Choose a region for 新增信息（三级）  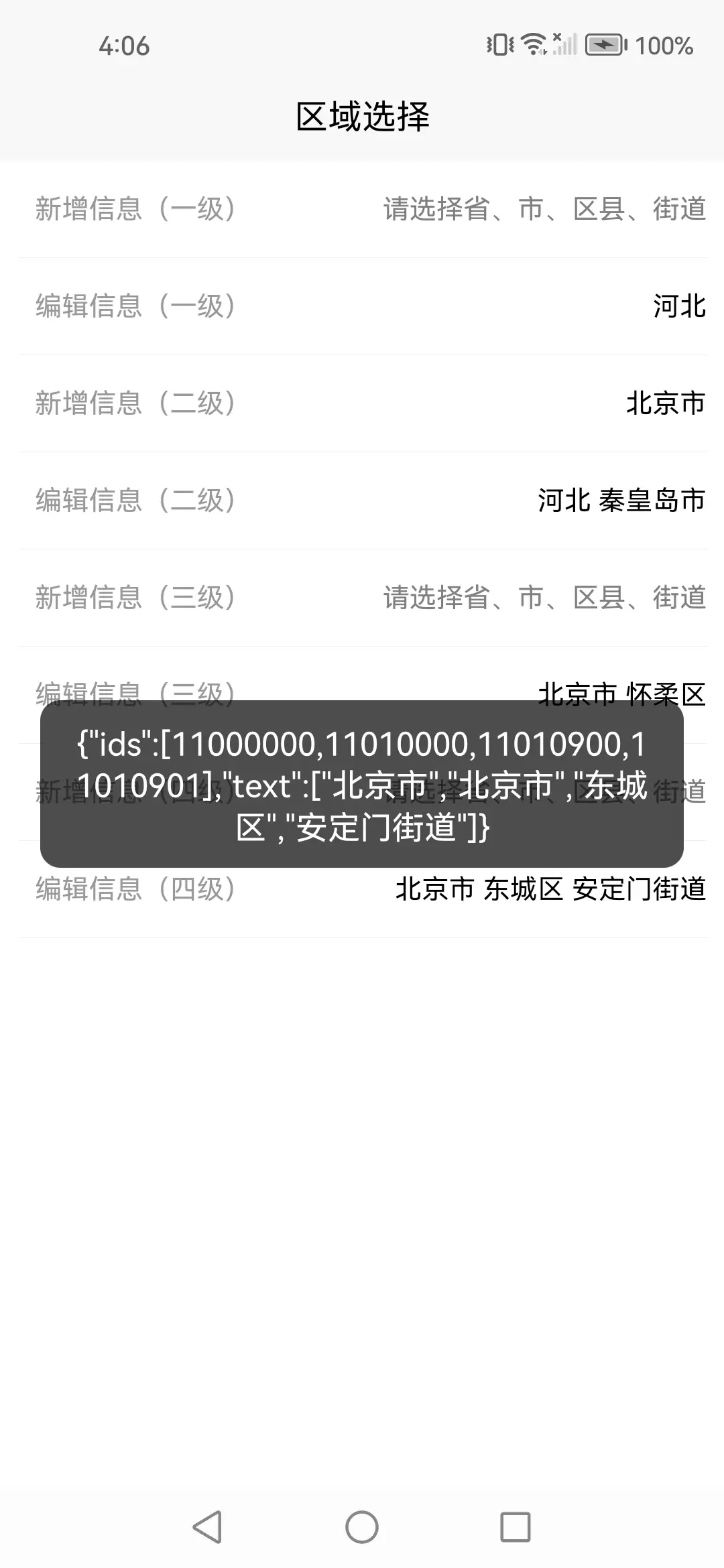pos(362,598)
